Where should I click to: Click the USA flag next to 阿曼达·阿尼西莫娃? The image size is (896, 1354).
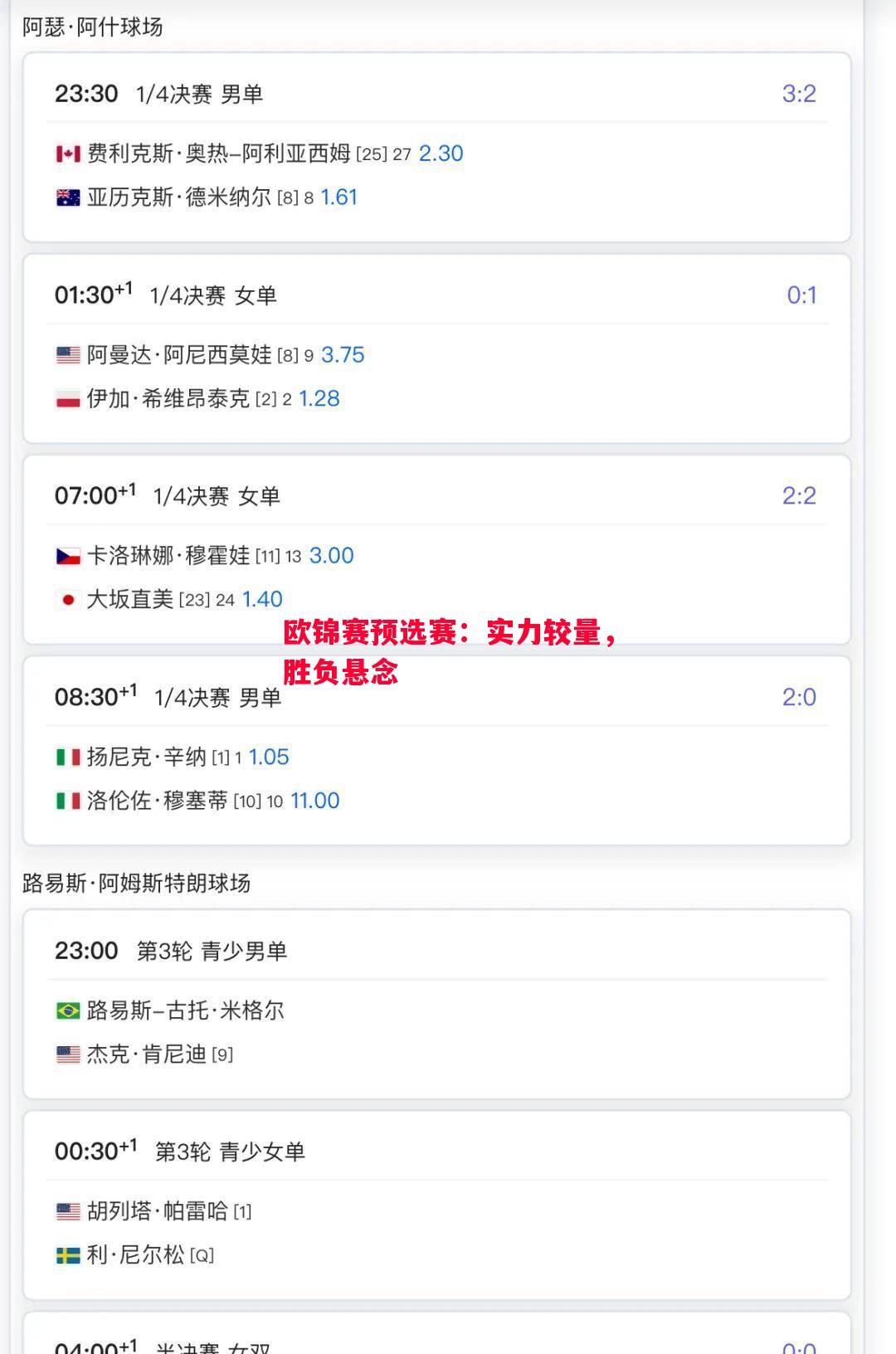pyautogui.click(x=67, y=354)
